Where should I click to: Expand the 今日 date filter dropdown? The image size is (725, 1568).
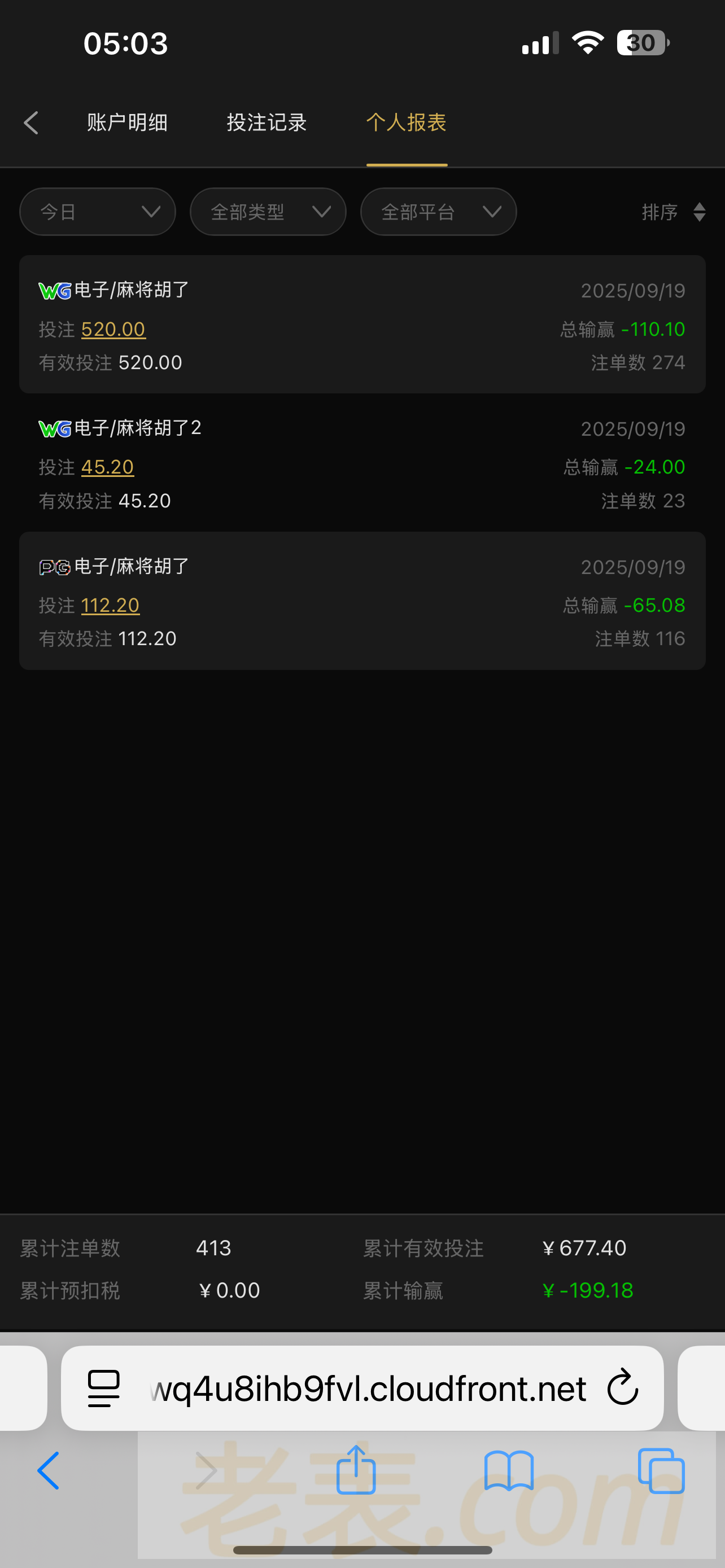[x=97, y=212]
